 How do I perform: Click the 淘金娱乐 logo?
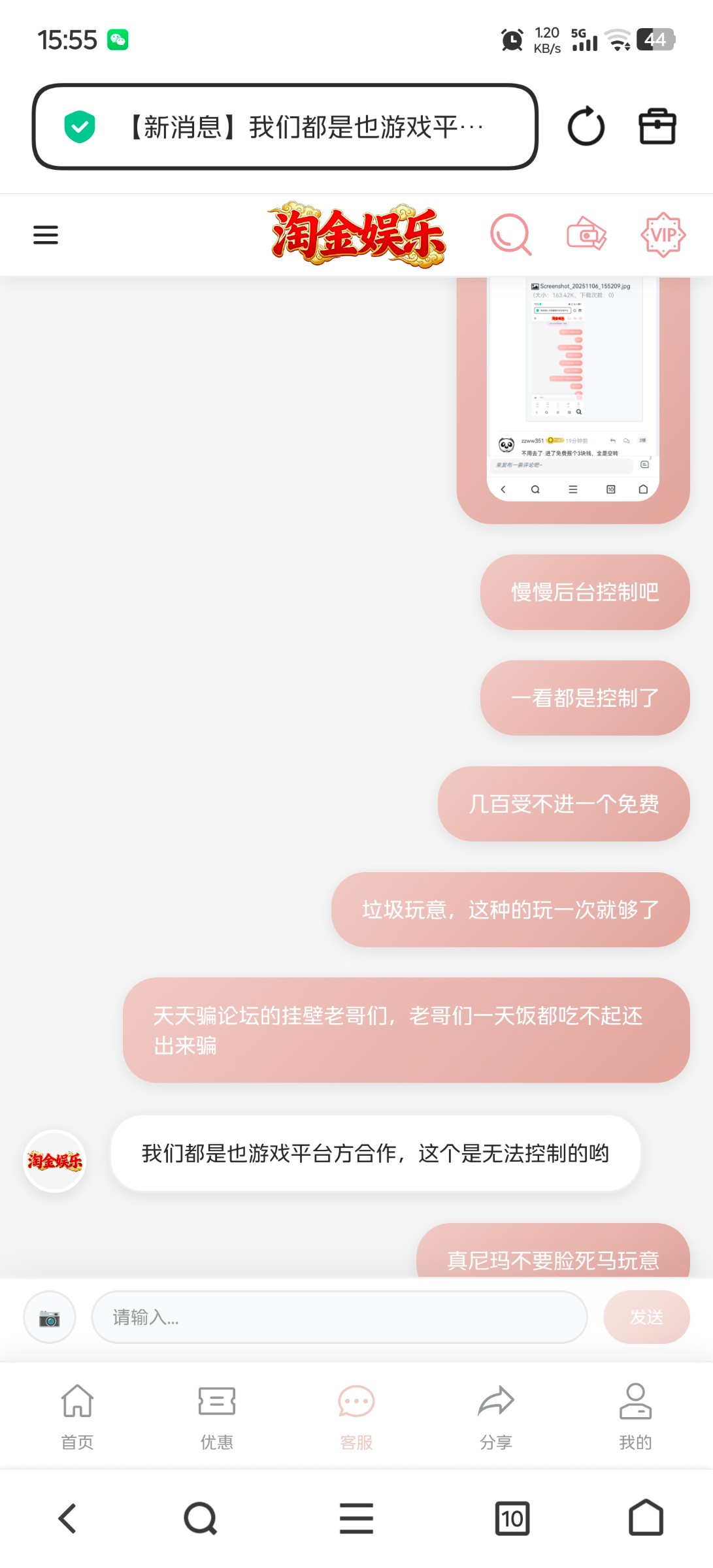coord(356,235)
